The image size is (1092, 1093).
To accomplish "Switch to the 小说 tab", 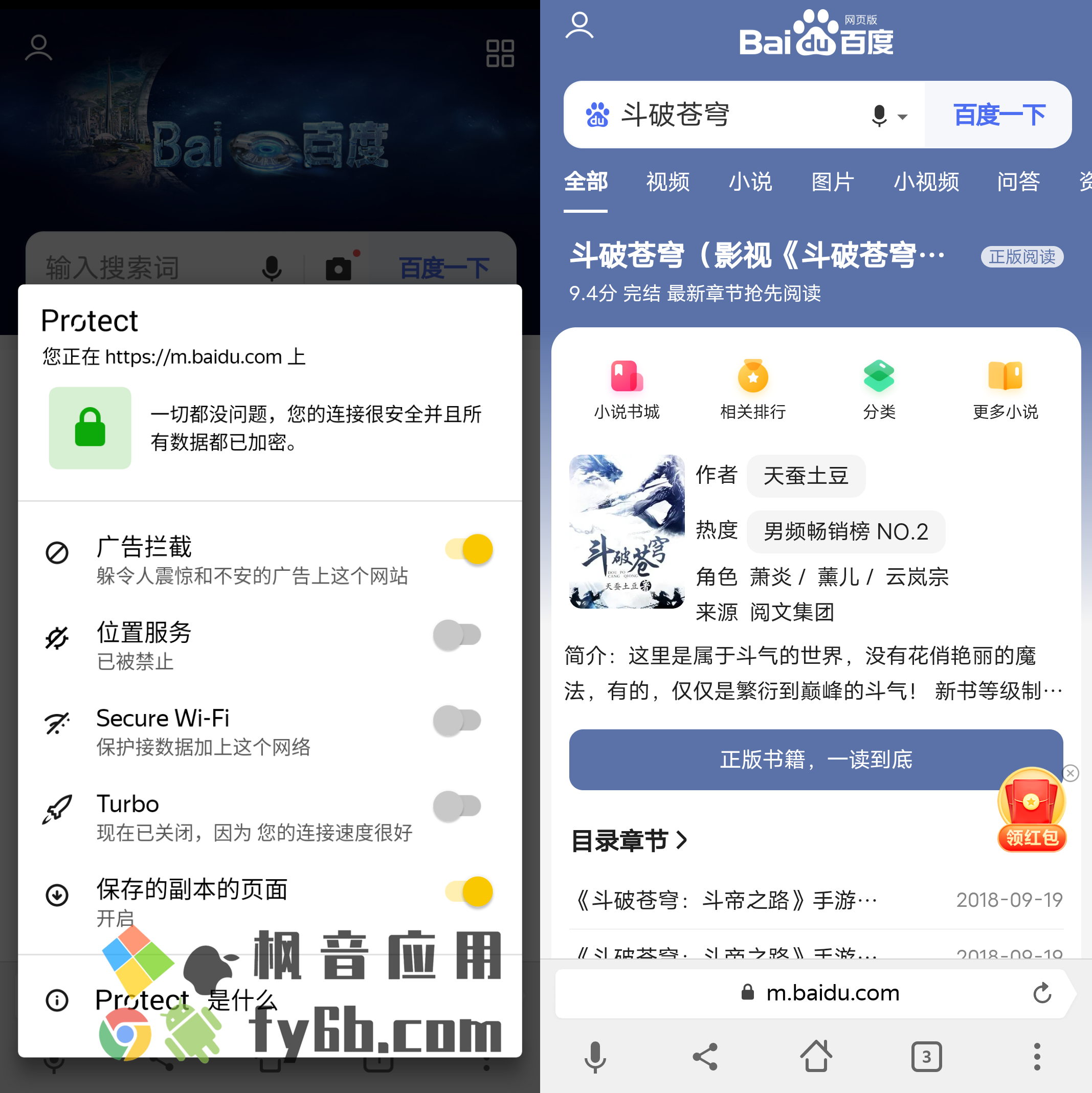I will click(750, 182).
